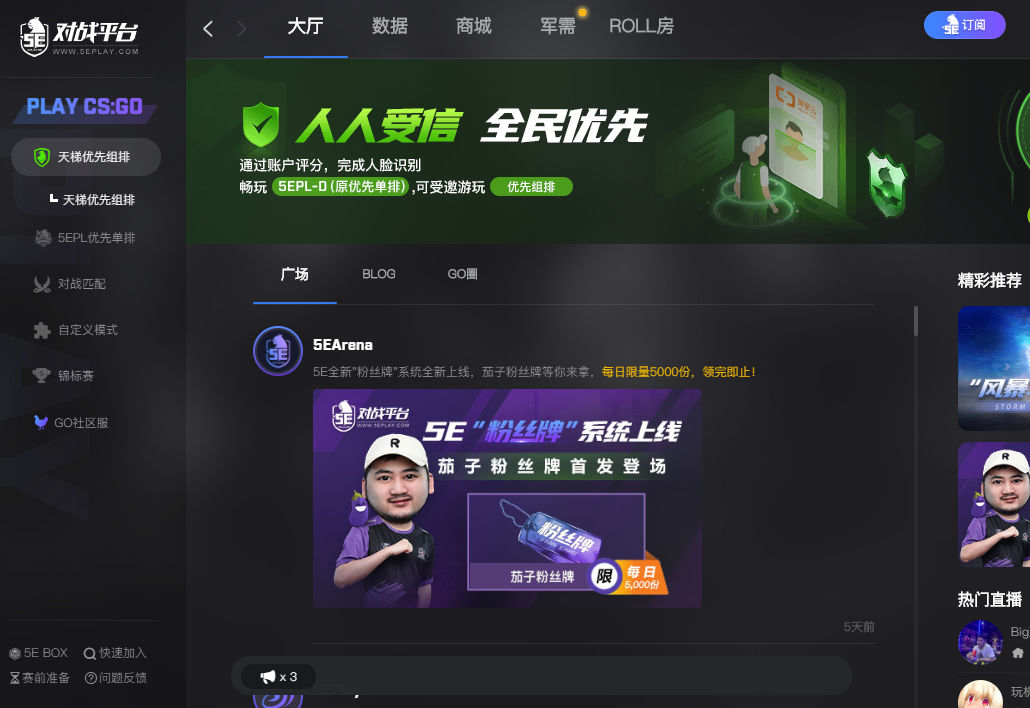Open the 5EArena fan badge post image

pos(507,498)
